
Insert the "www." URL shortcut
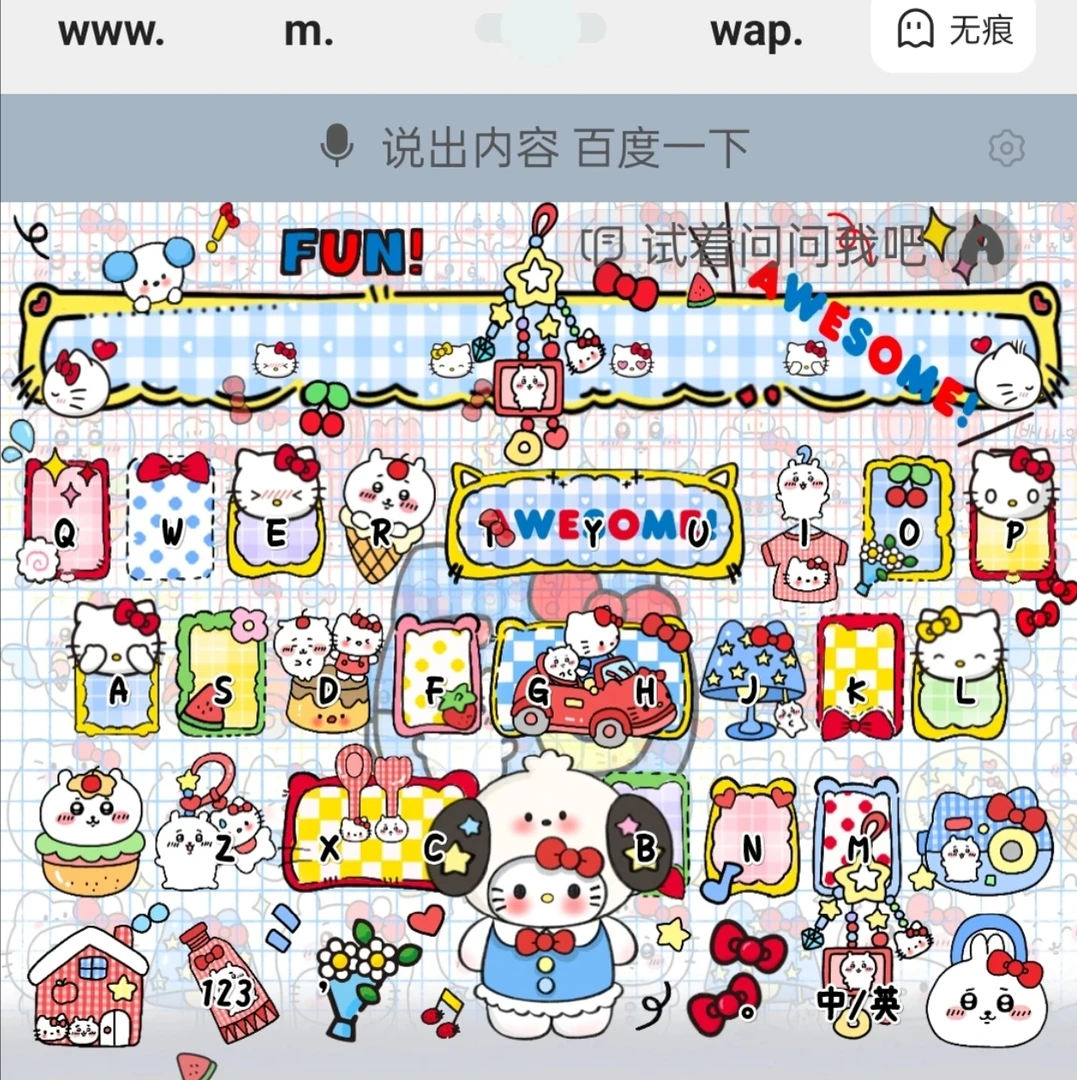111,32
